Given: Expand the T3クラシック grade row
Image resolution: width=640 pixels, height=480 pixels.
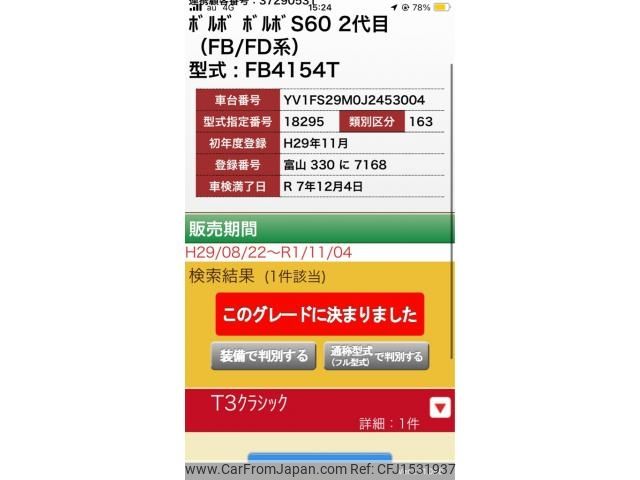Looking at the screenshot, I should tap(439, 407).
